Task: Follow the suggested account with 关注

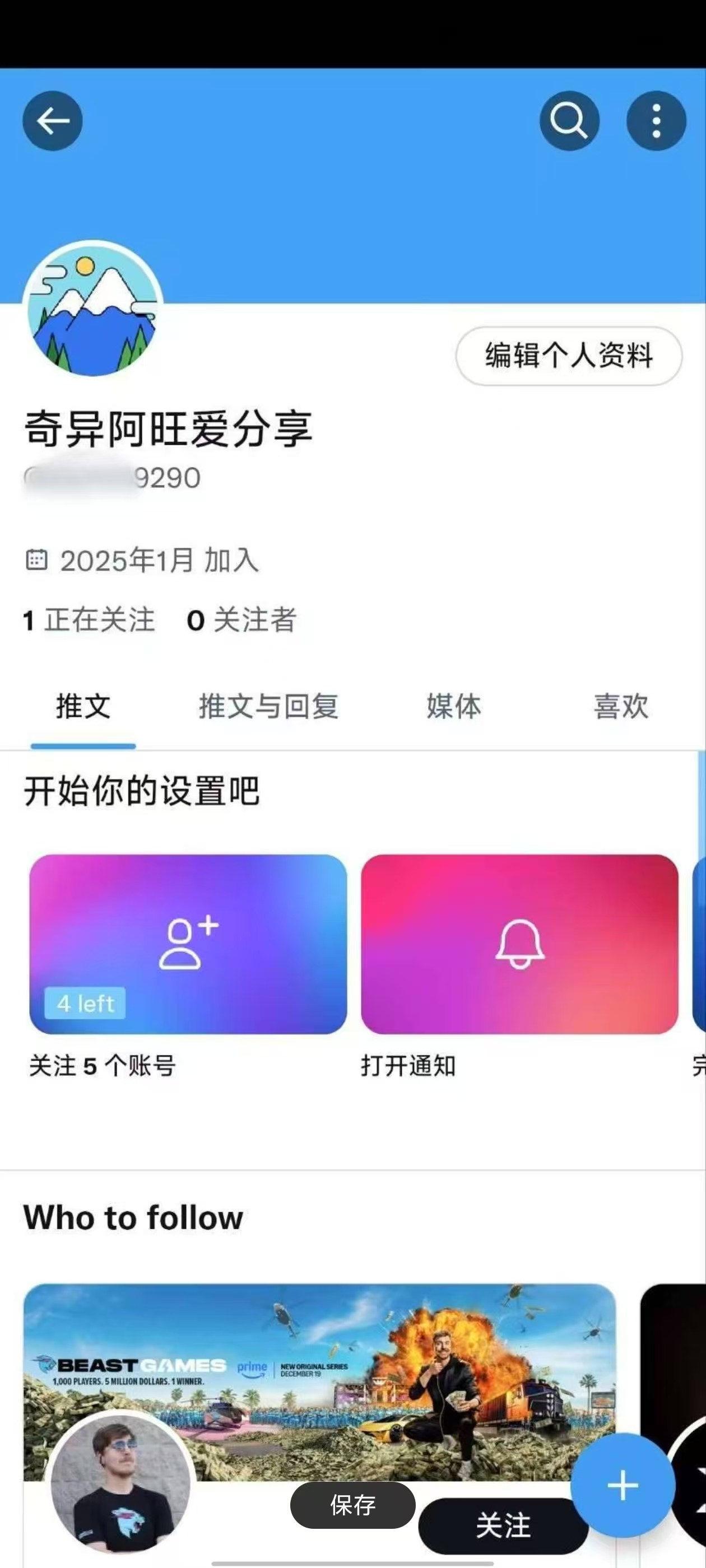Action: [x=503, y=1525]
